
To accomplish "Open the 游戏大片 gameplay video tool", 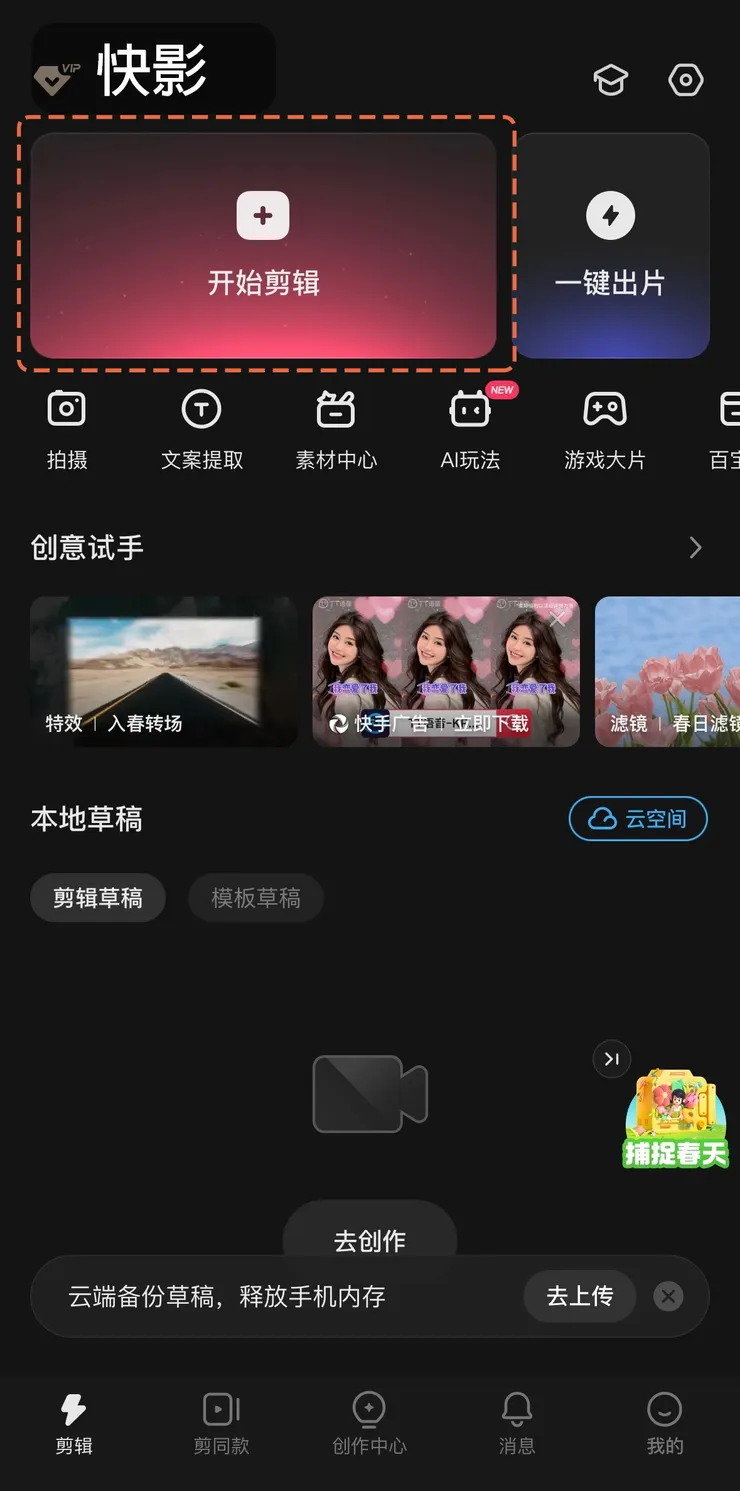I will point(605,426).
